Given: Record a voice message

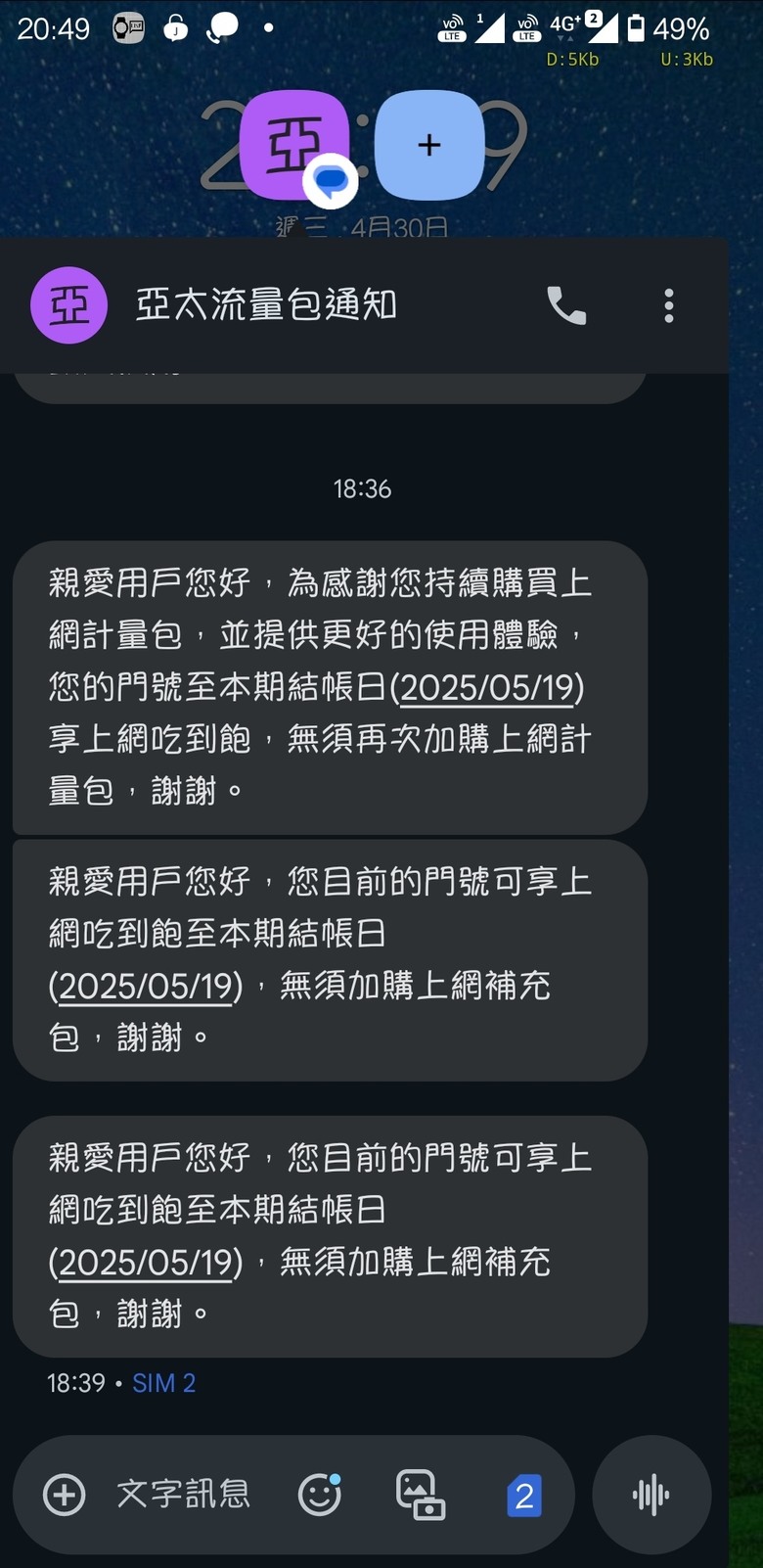Looking at the screenshot, I should (x=651, y=1495).
